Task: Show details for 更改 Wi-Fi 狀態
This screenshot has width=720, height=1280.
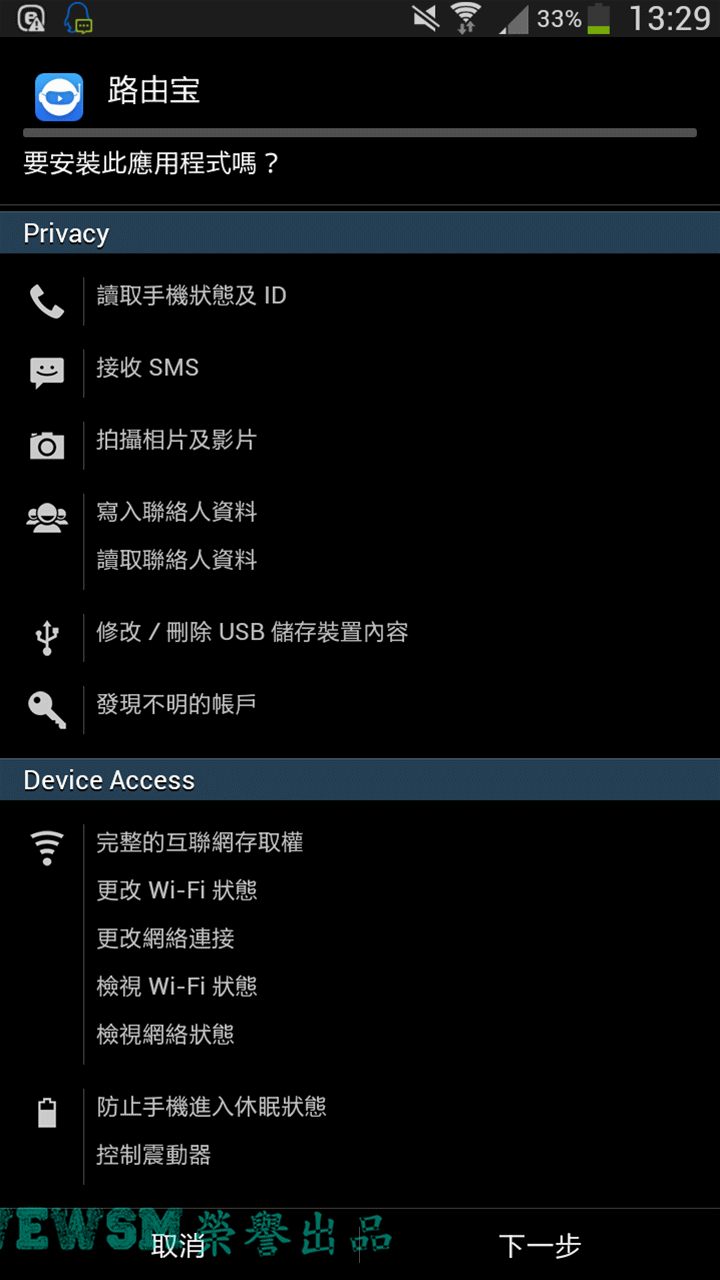Action: [177, 891]
